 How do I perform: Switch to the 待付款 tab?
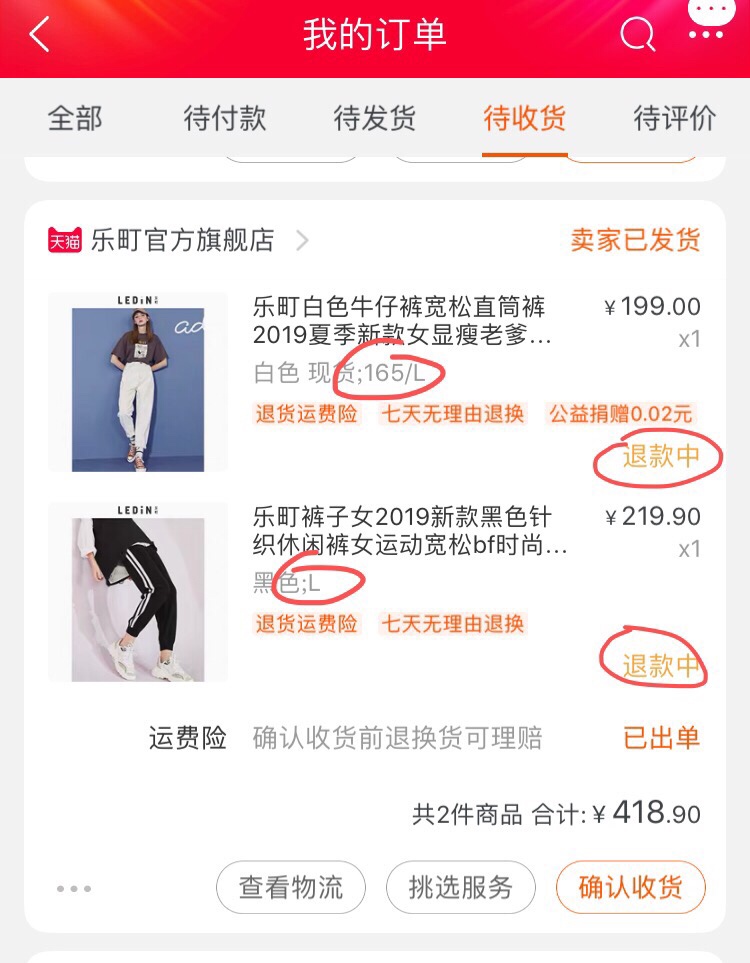(225, 119)
